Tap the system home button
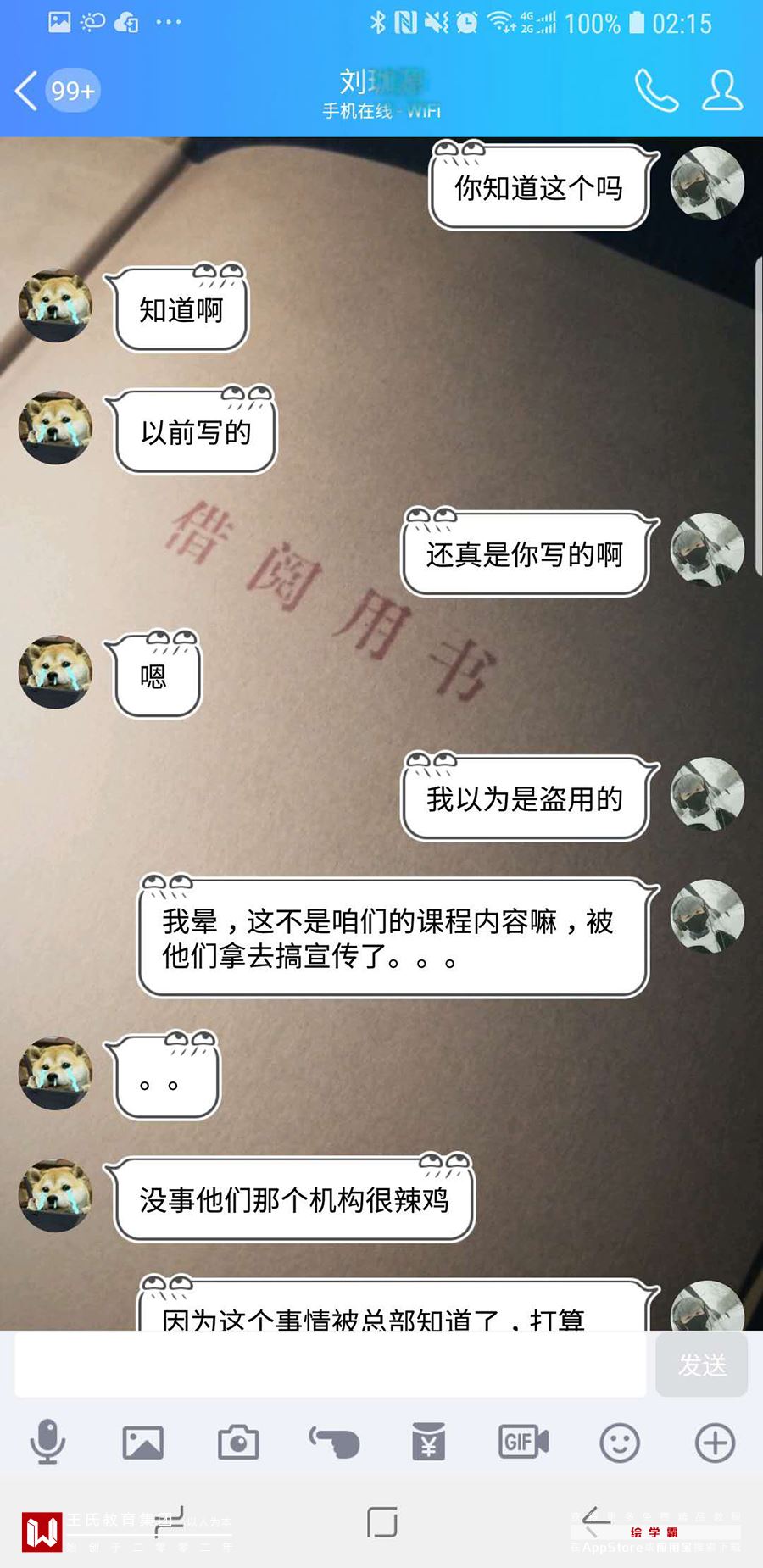This screenshot has height=1568, width=763. (381, 1522)
